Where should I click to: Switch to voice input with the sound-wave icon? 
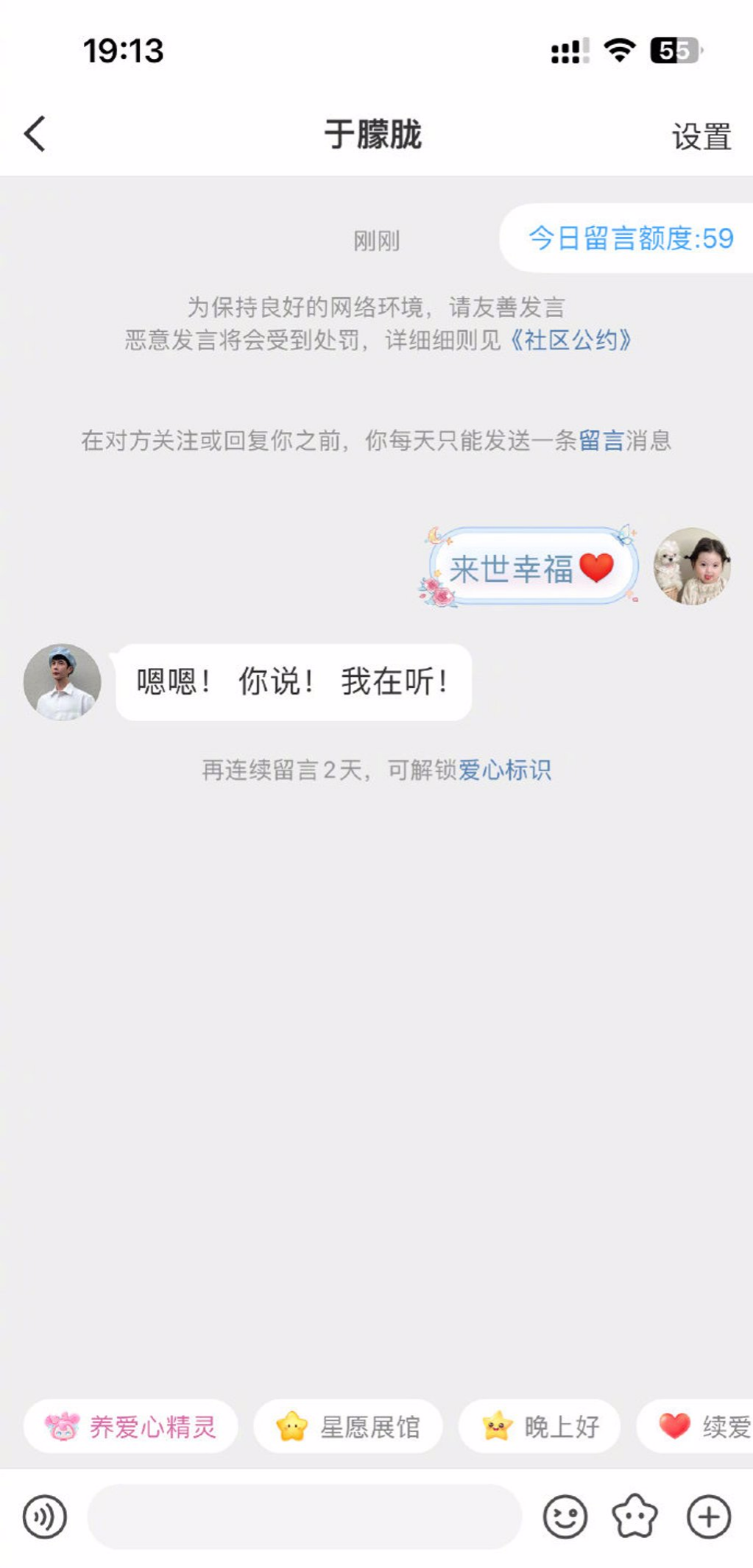coord(45,1516)
